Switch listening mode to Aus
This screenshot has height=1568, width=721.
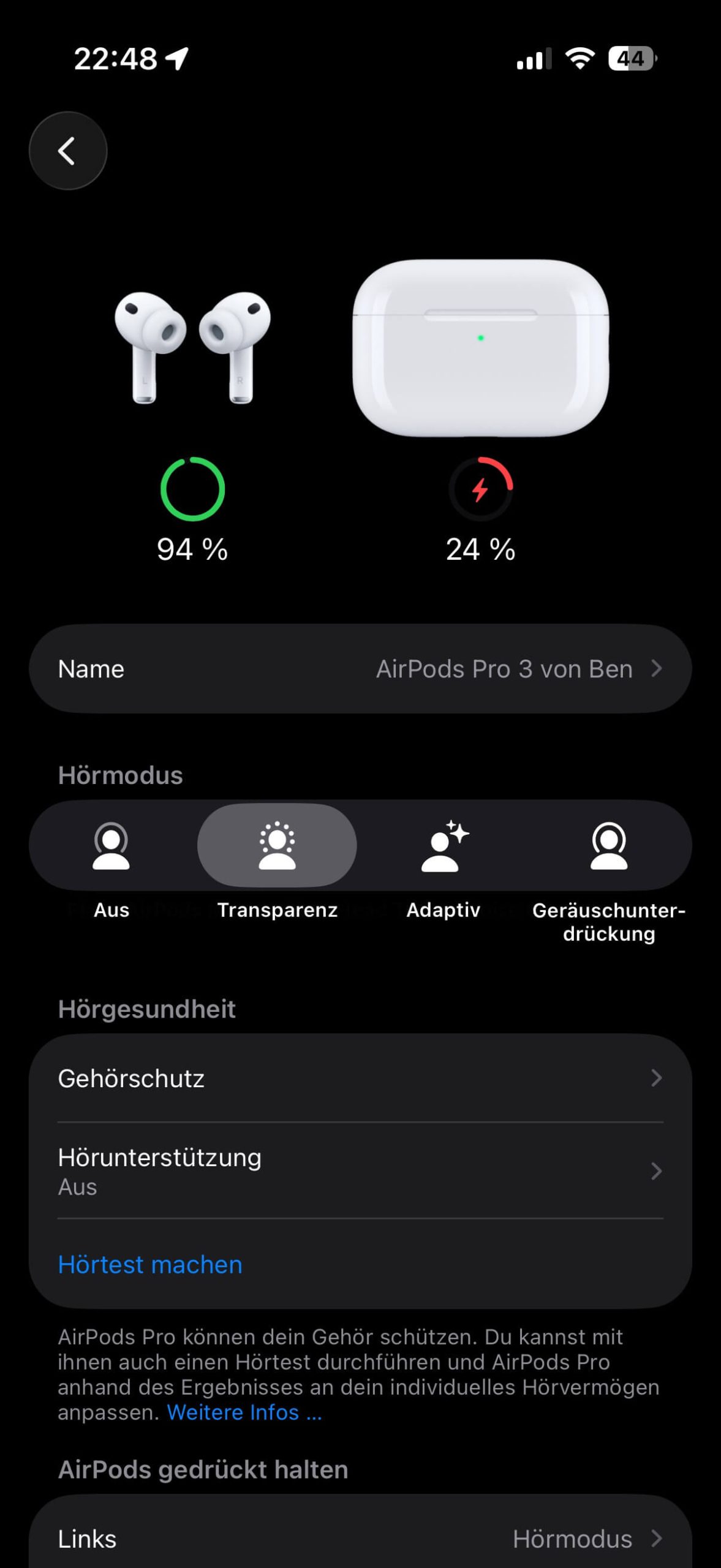(111, 846)
